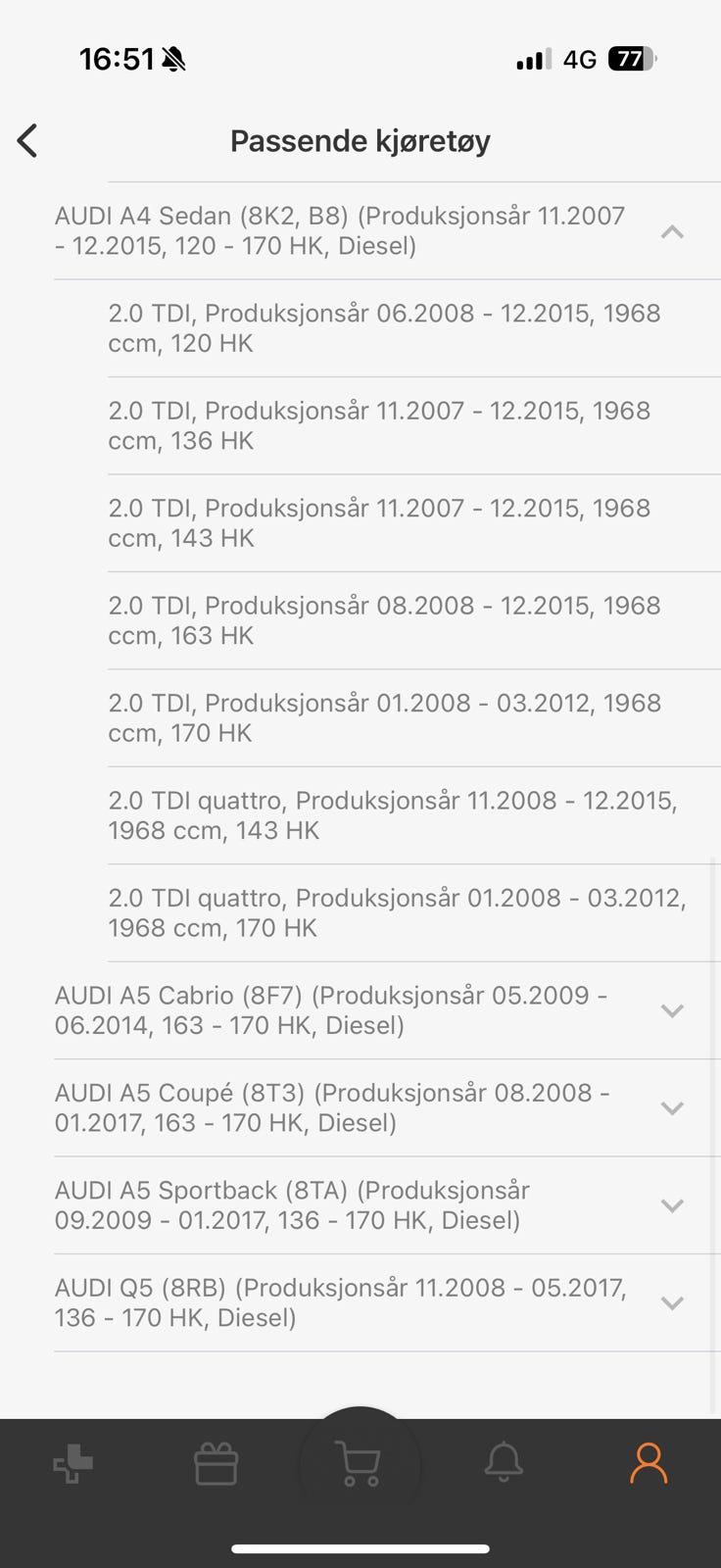
Task: Open the notifications bell tab
Action: (504, 1464)
